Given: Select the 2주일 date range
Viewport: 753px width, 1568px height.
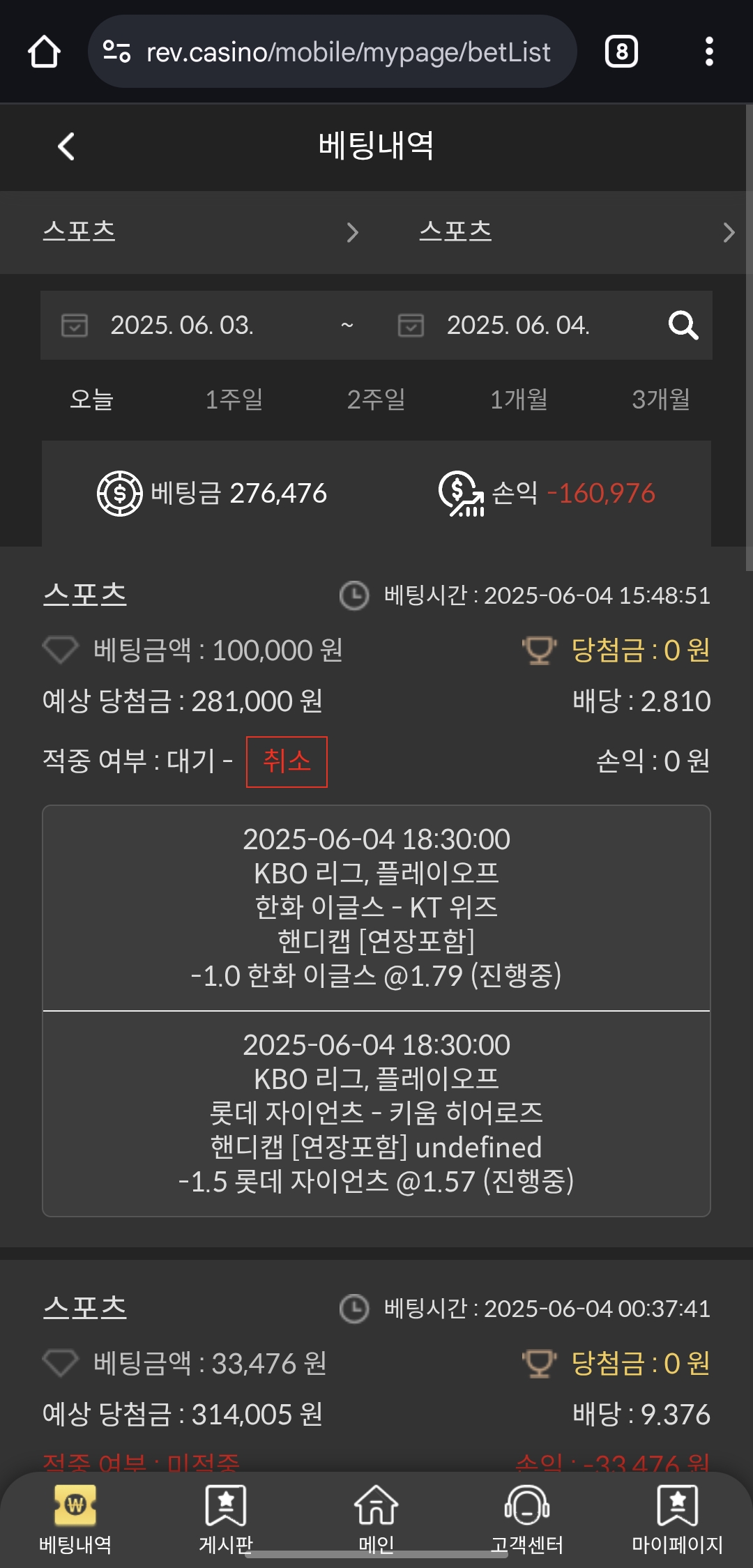Looking at the screenshot, I should coord(376,399).
